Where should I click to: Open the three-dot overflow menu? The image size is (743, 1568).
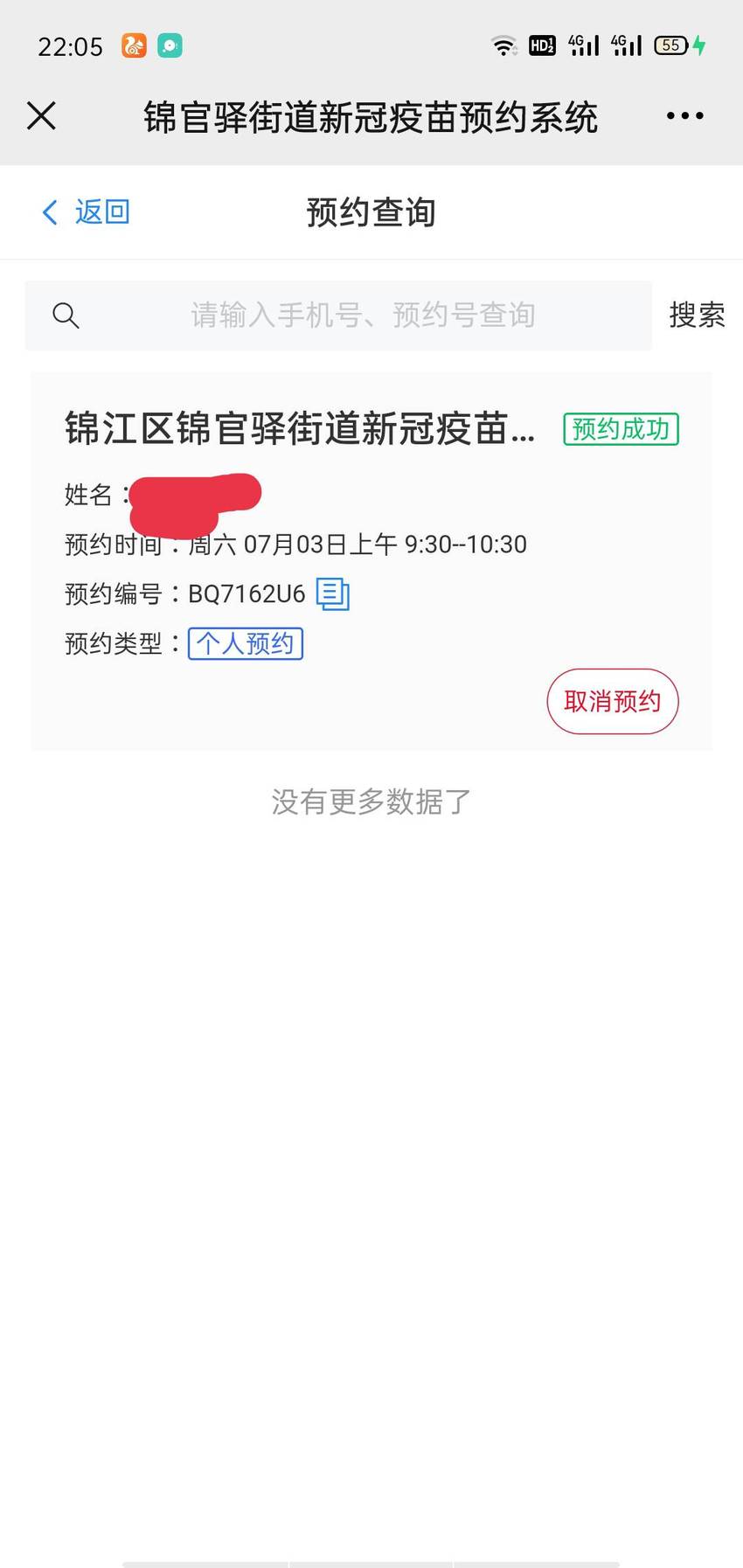pos(684,115)
